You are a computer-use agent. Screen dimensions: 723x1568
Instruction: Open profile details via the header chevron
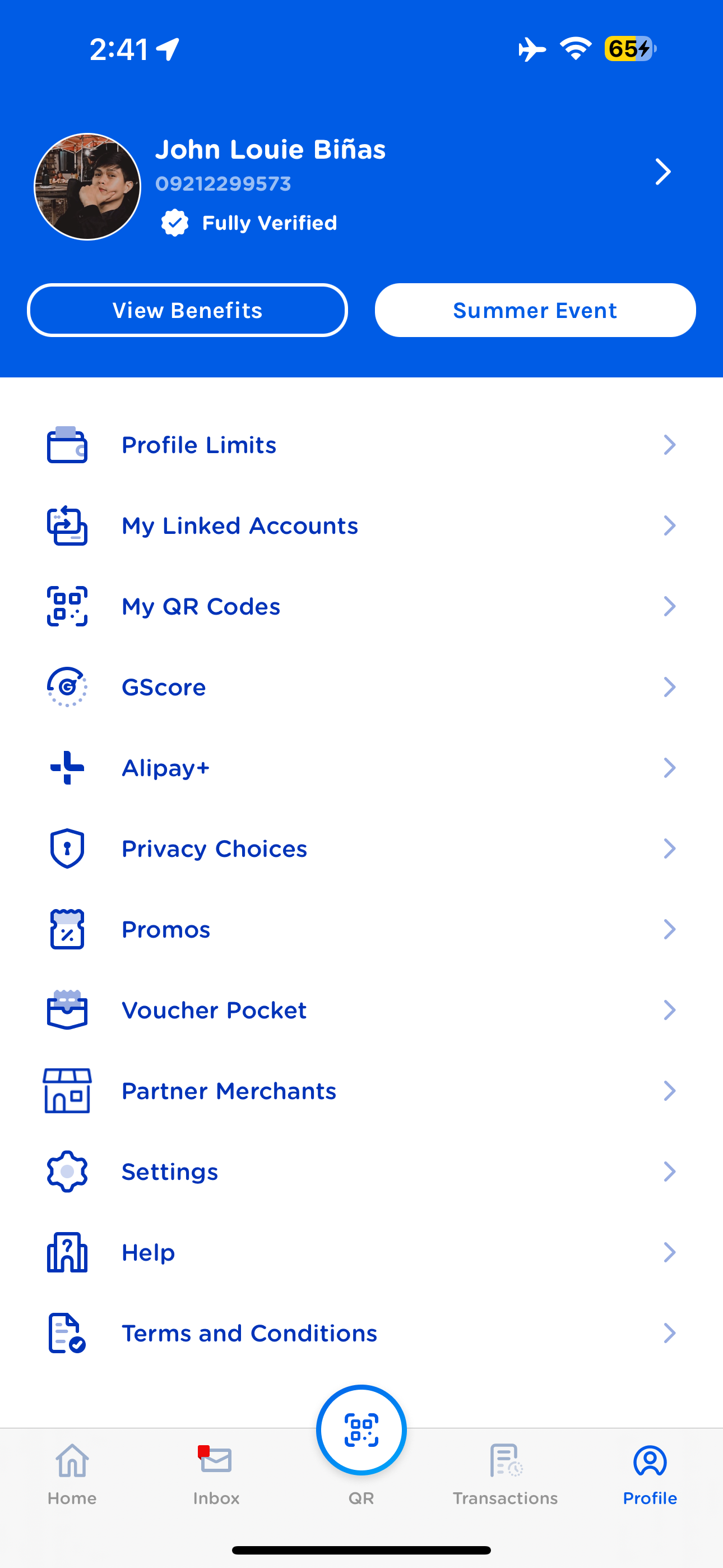[x=662, y=172]
